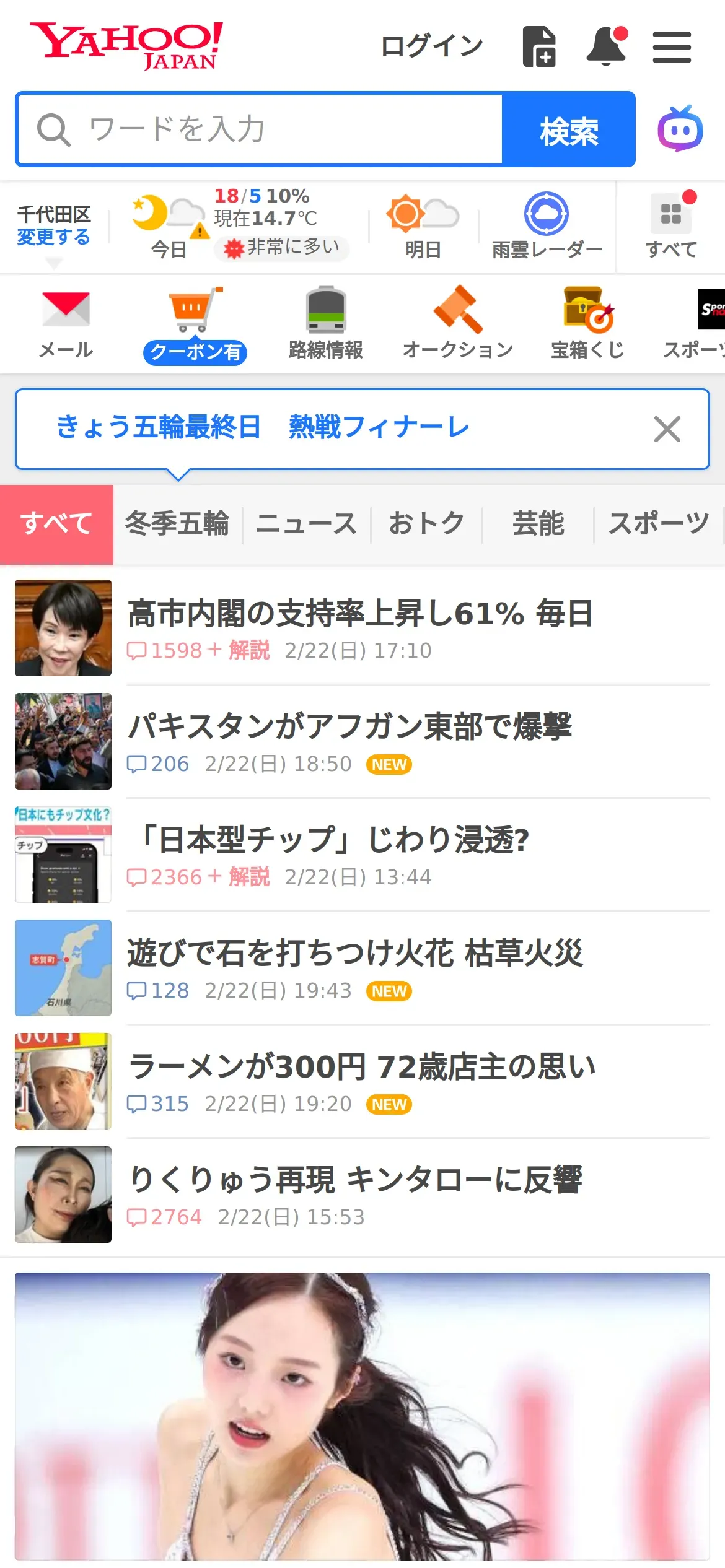Dismiss the 五輪最終日 banner
This screenshot has width=725, height=1568.
667,429
